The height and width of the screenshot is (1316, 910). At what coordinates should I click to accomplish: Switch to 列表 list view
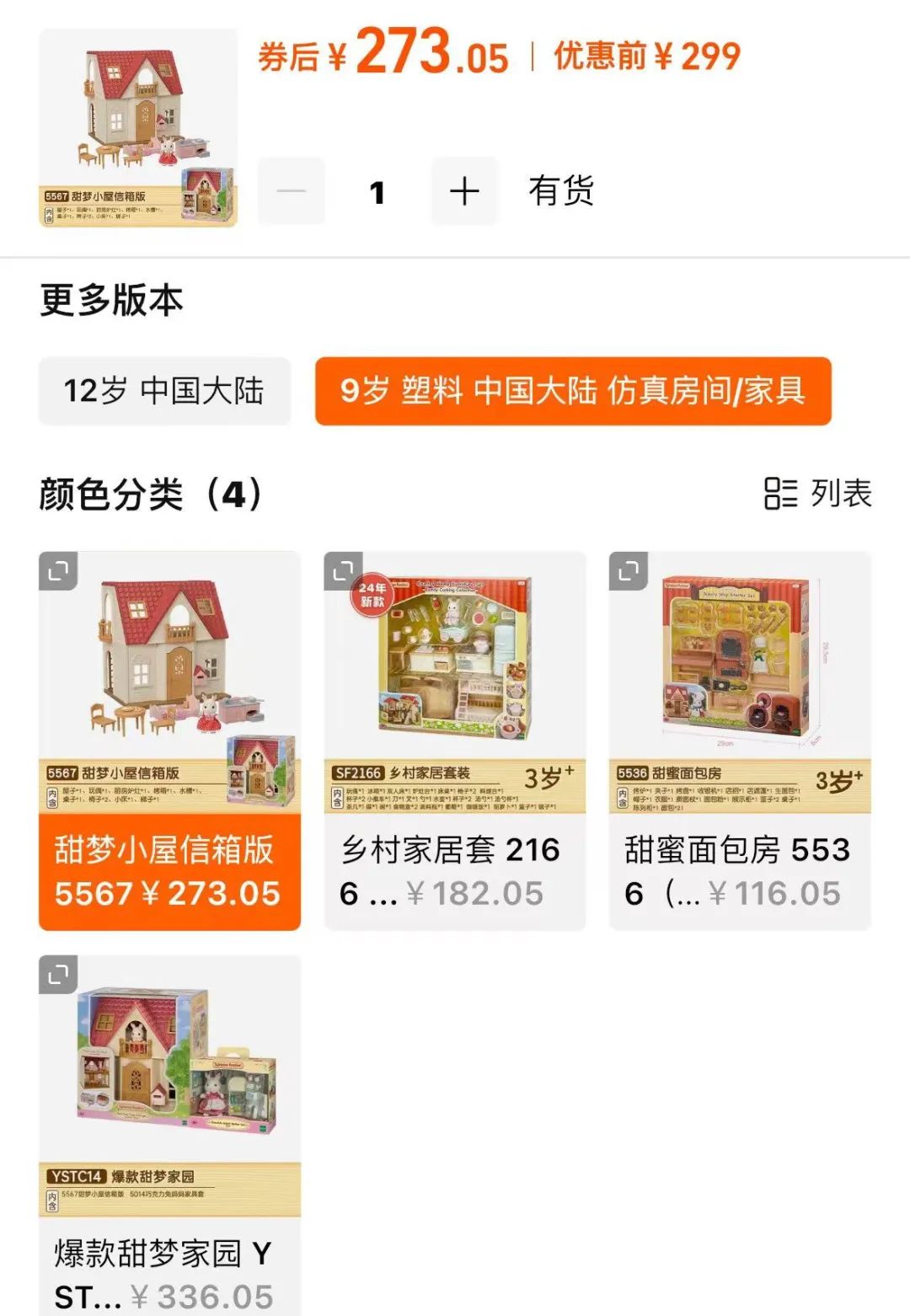(x=817, y=494)
